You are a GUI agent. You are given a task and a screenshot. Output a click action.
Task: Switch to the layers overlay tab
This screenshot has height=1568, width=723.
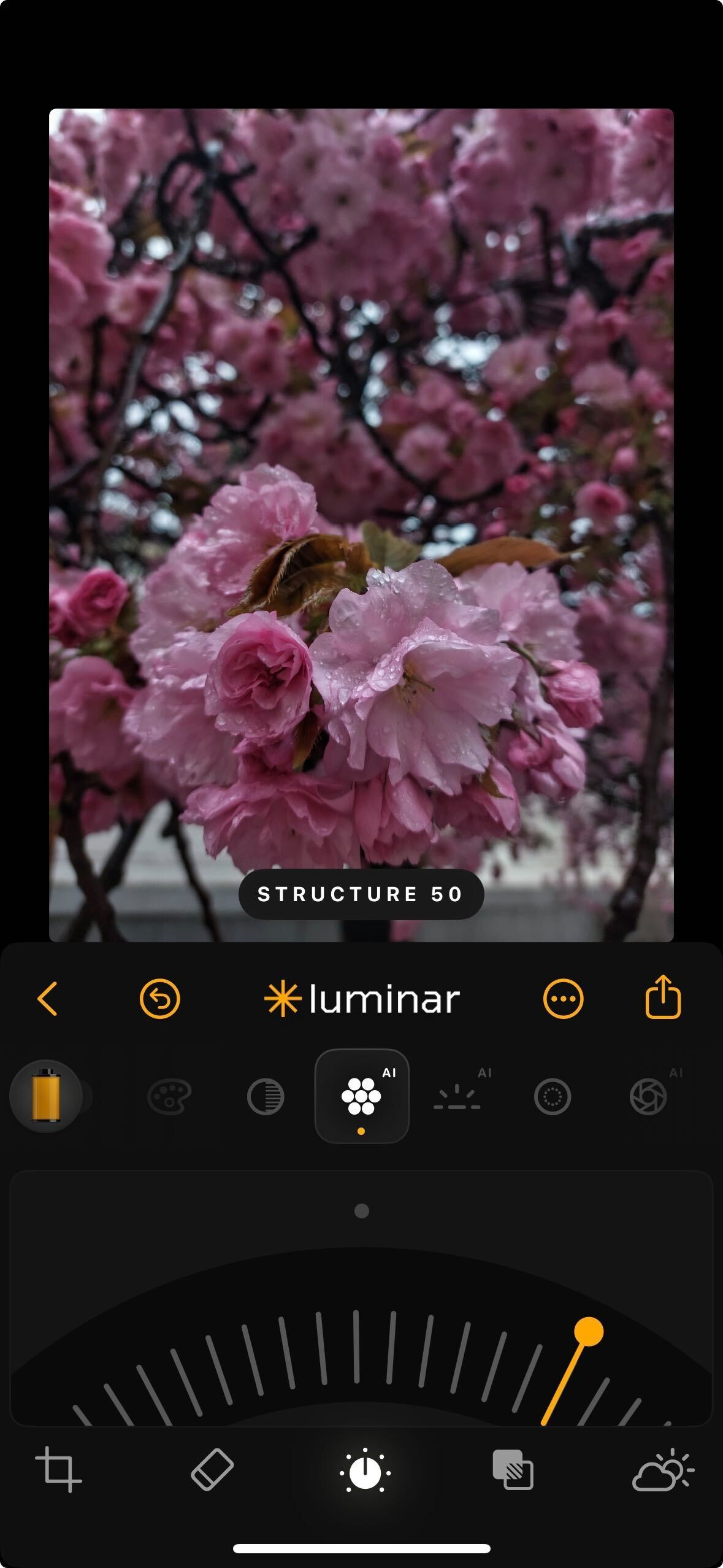tap(513, 1469)
